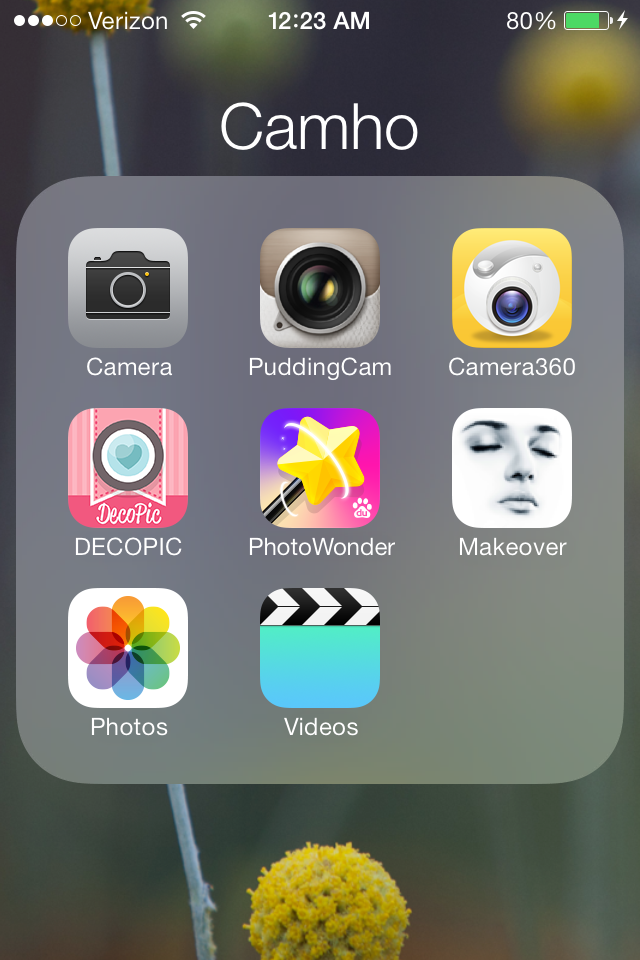The width and height of the screenshot is (640, 960).
Task: Open Camera360 app
Action: pos(512,288)
